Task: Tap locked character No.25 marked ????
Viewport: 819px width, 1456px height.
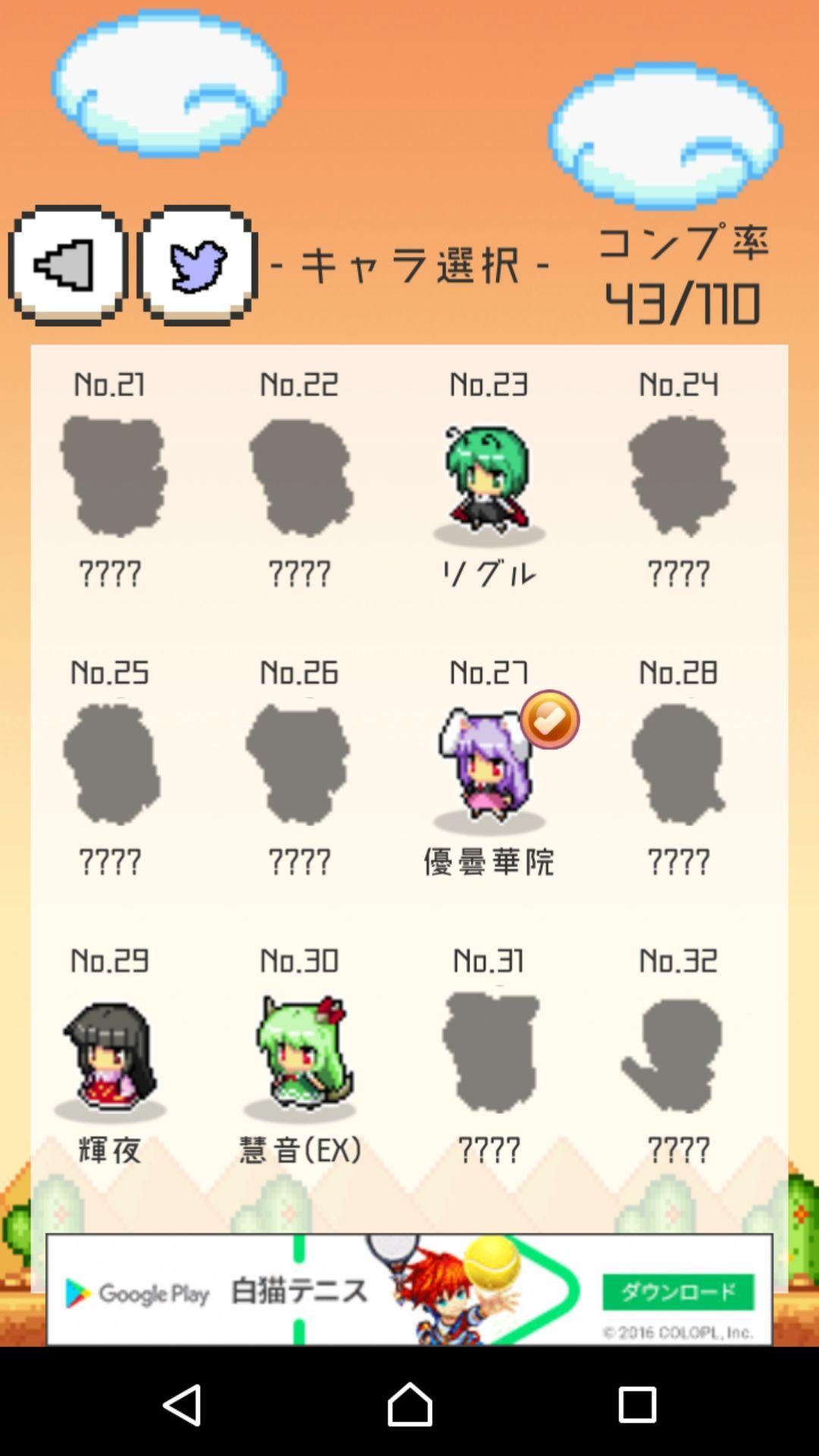Action: tap(110, 766)
